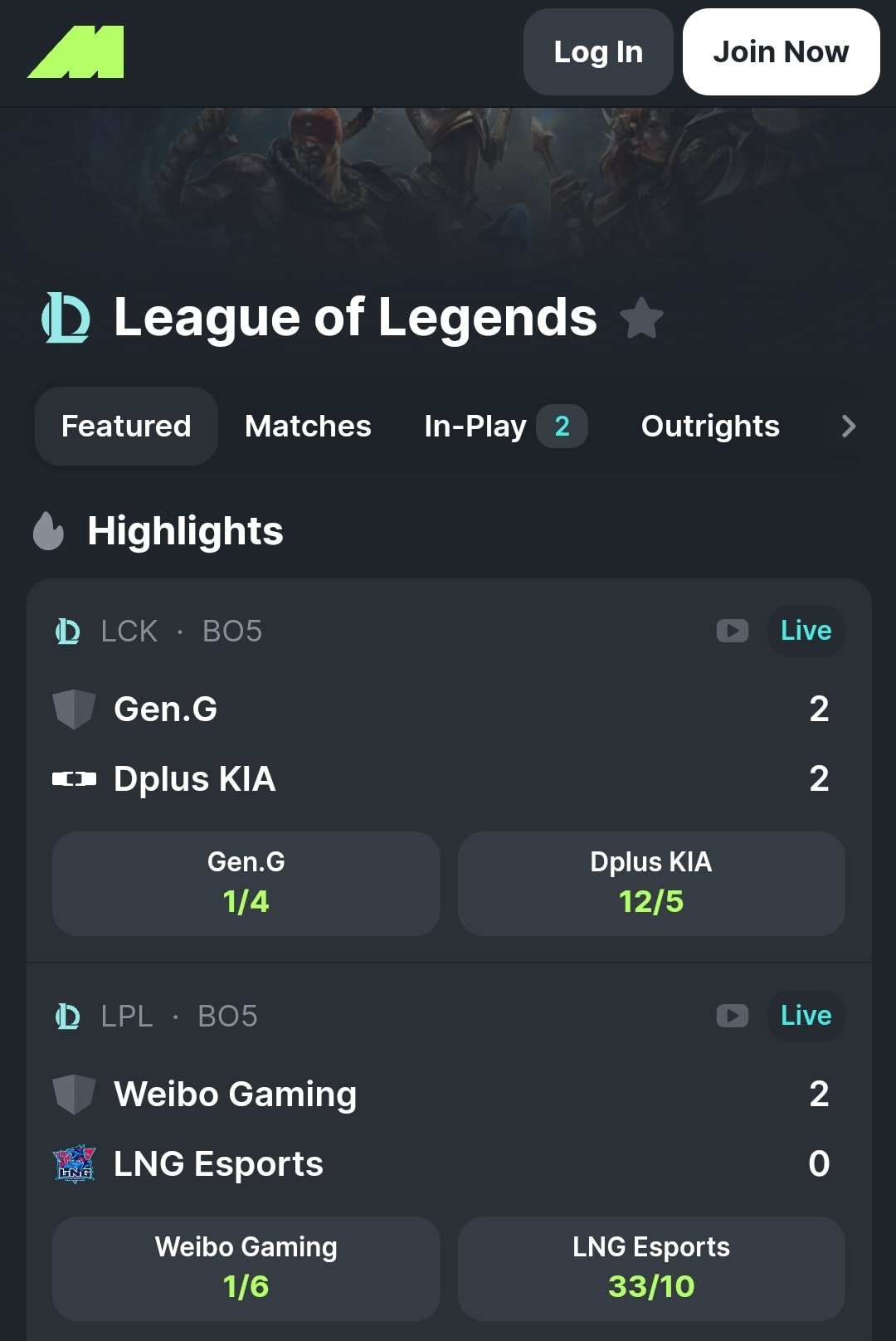Back Weibo Gaming at 1/6
Viewport: 896px width, 1341px height.
pos(246,1269)
